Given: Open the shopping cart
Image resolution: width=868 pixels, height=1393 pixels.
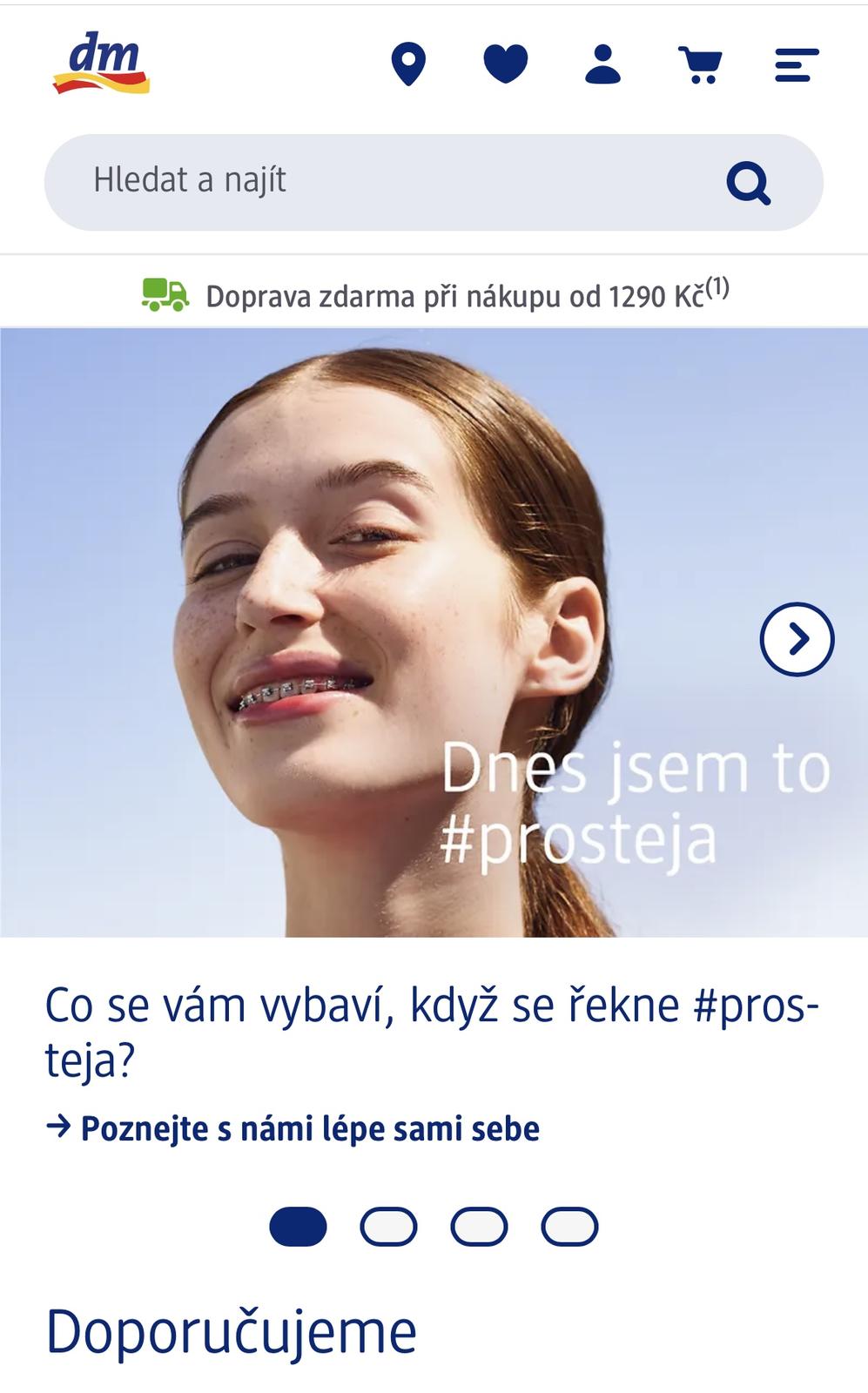Looking at the screenshot, I should [x=700, y=65].
